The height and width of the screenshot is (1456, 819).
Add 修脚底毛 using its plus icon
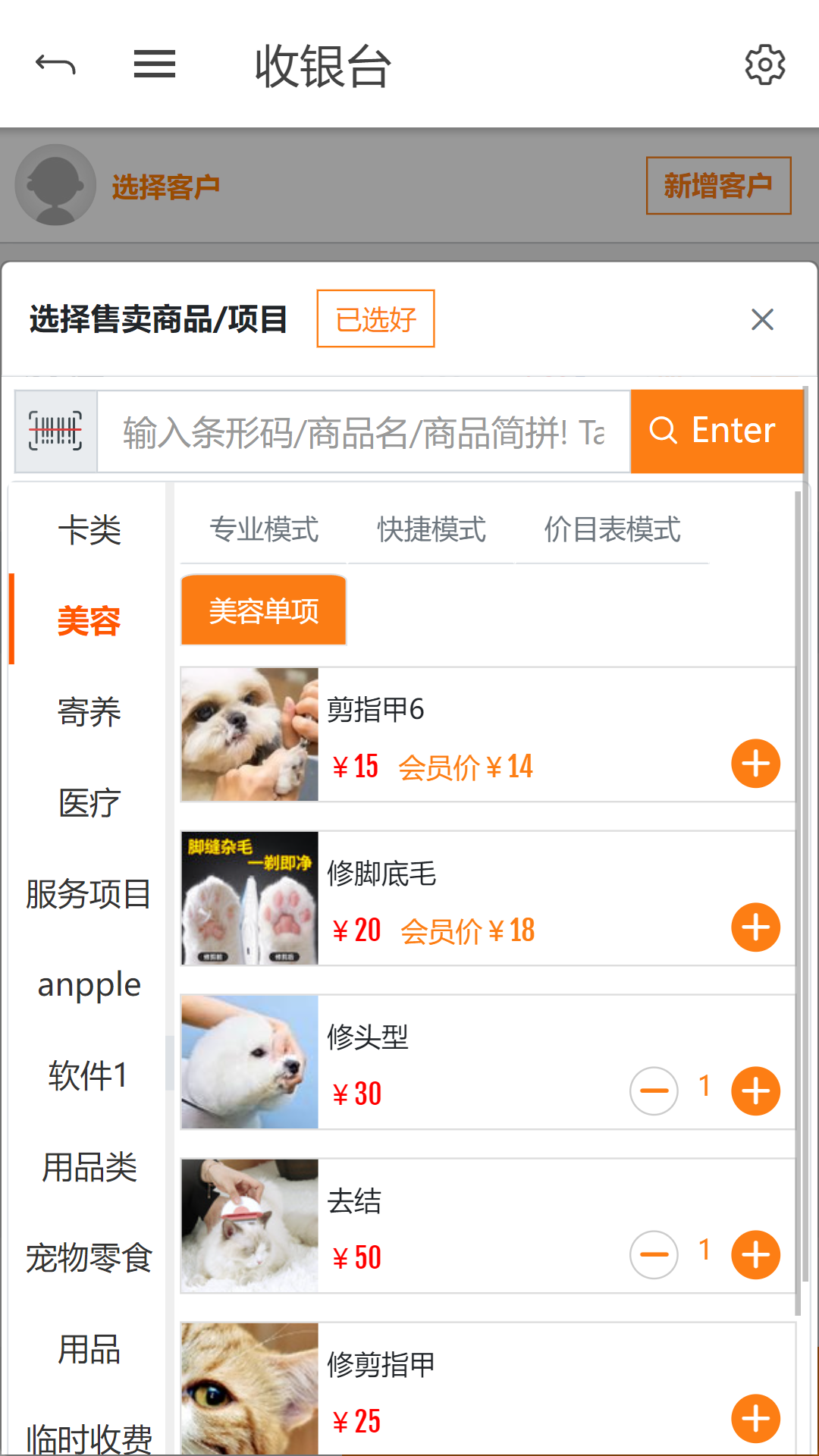(x=755, y=926)
